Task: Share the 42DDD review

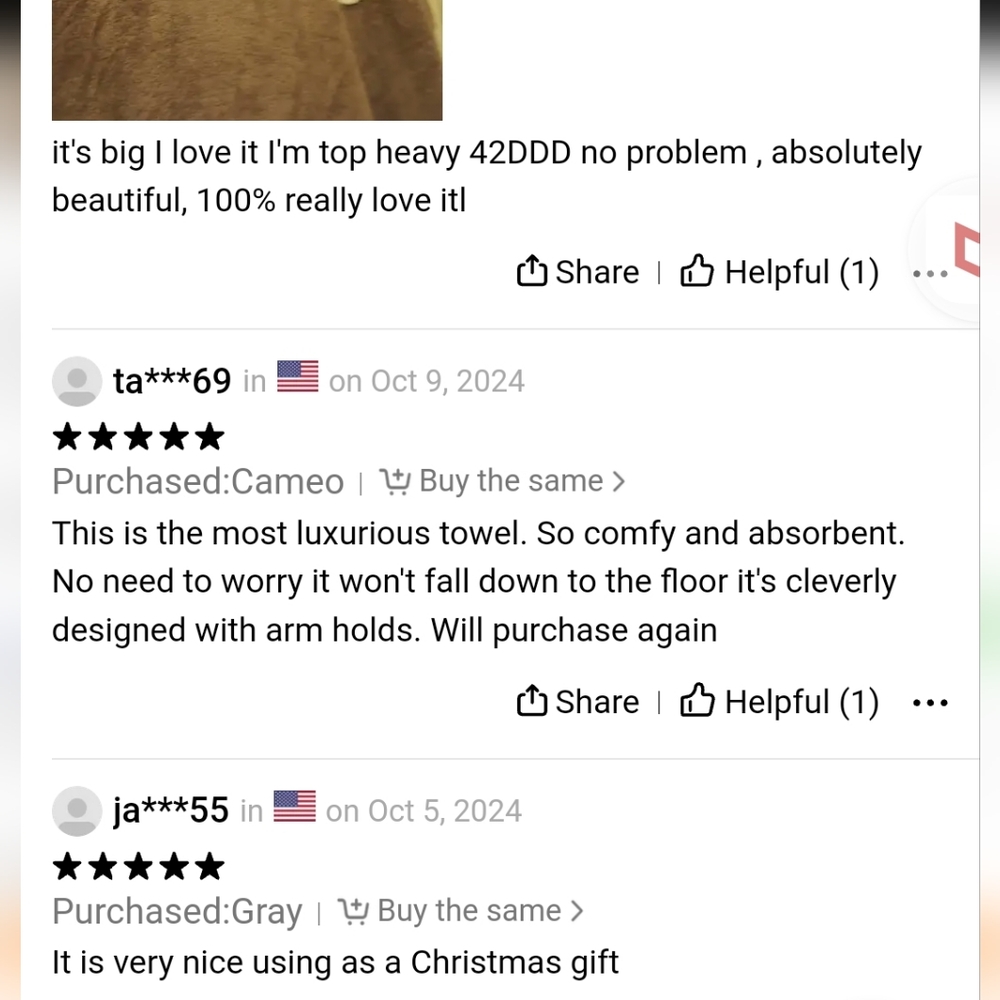Action: point(577,272)
